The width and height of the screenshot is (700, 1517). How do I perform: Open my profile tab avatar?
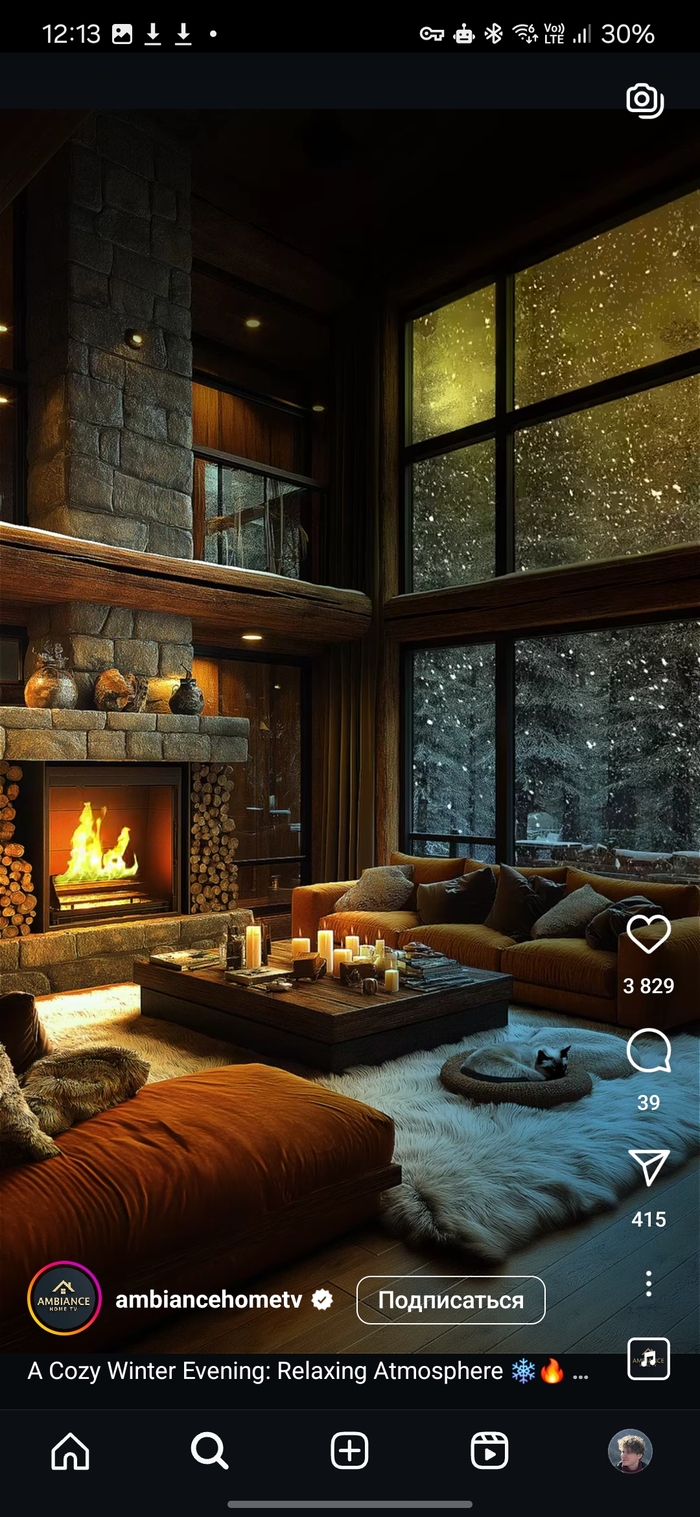click(630, 1451)
